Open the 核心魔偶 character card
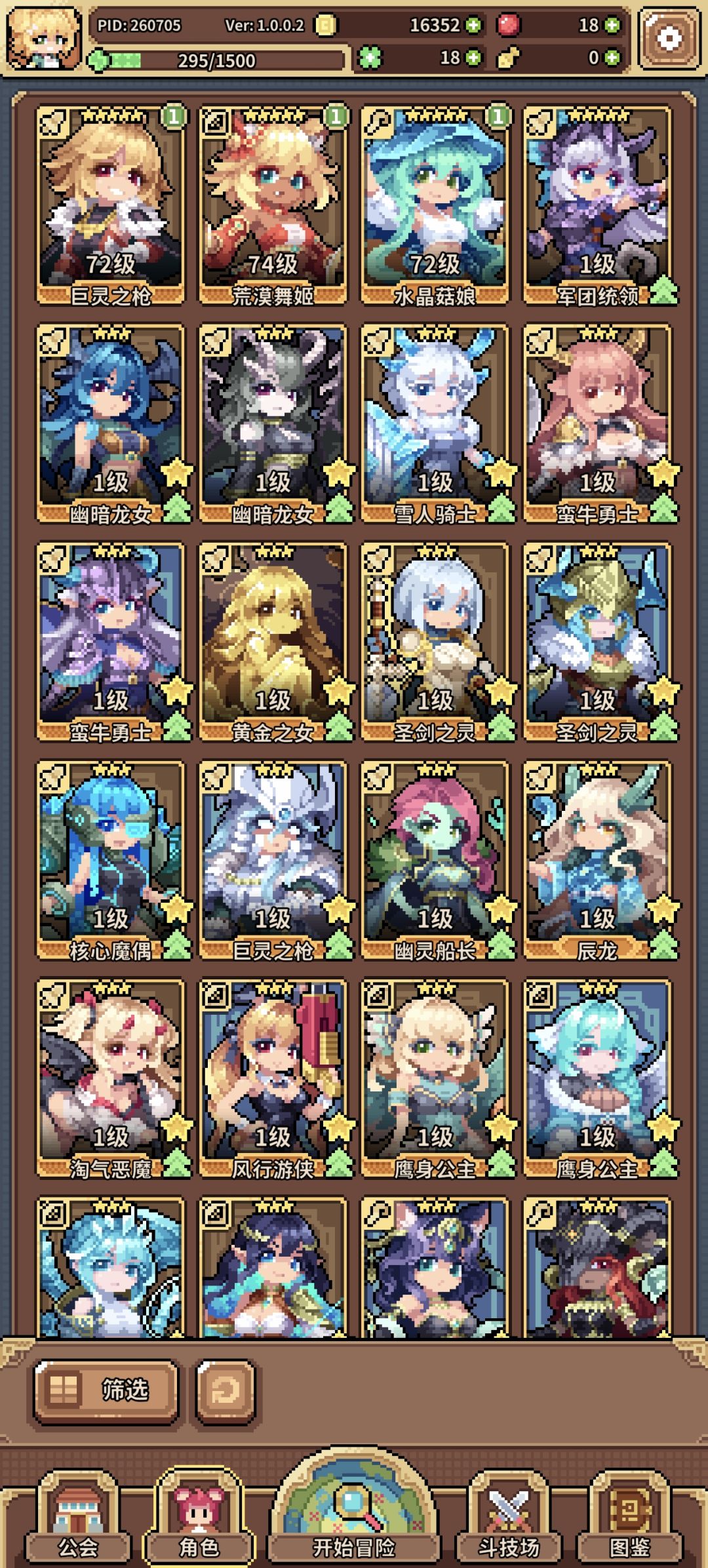The image size is (708, 1568). [110, 861]
